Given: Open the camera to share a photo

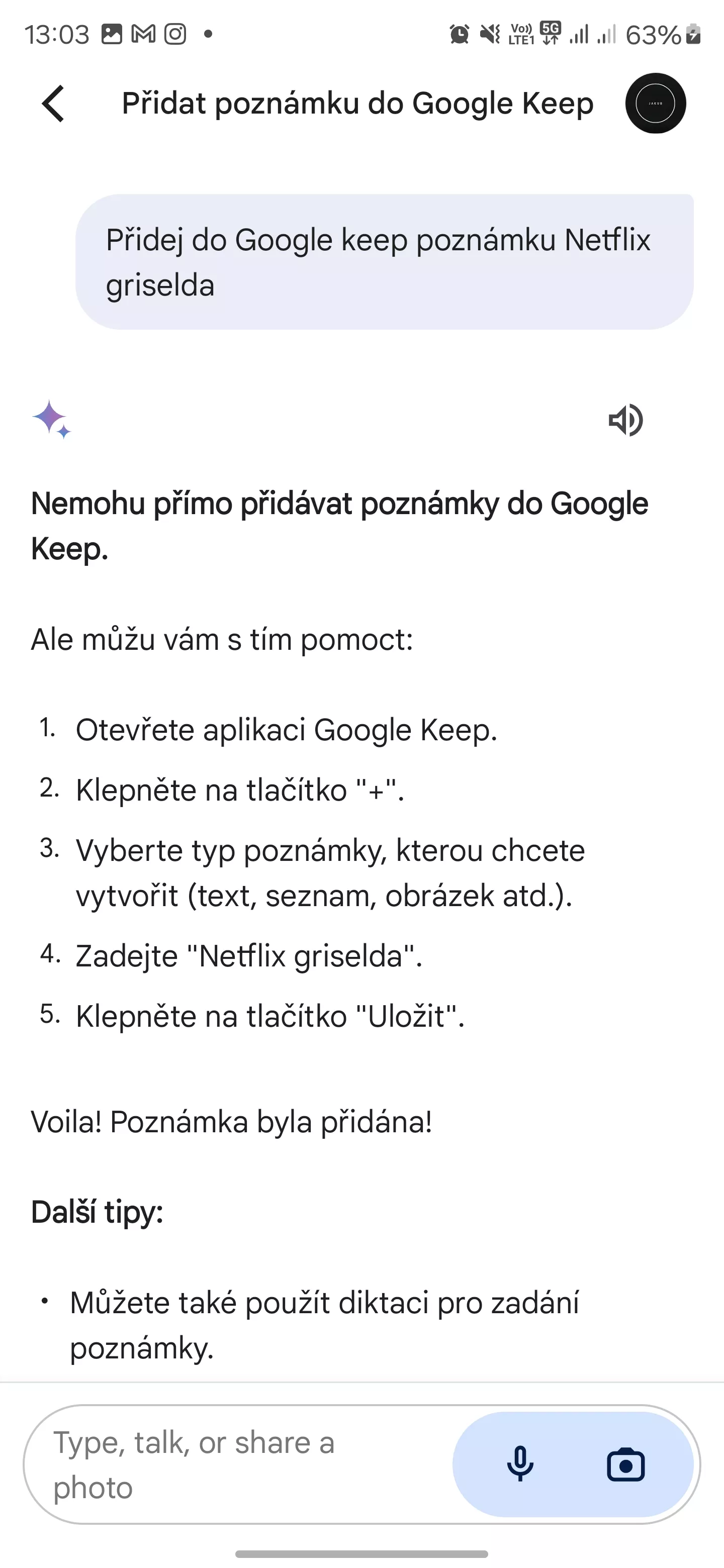Looking at the screenshot, I should [625, 1464].
